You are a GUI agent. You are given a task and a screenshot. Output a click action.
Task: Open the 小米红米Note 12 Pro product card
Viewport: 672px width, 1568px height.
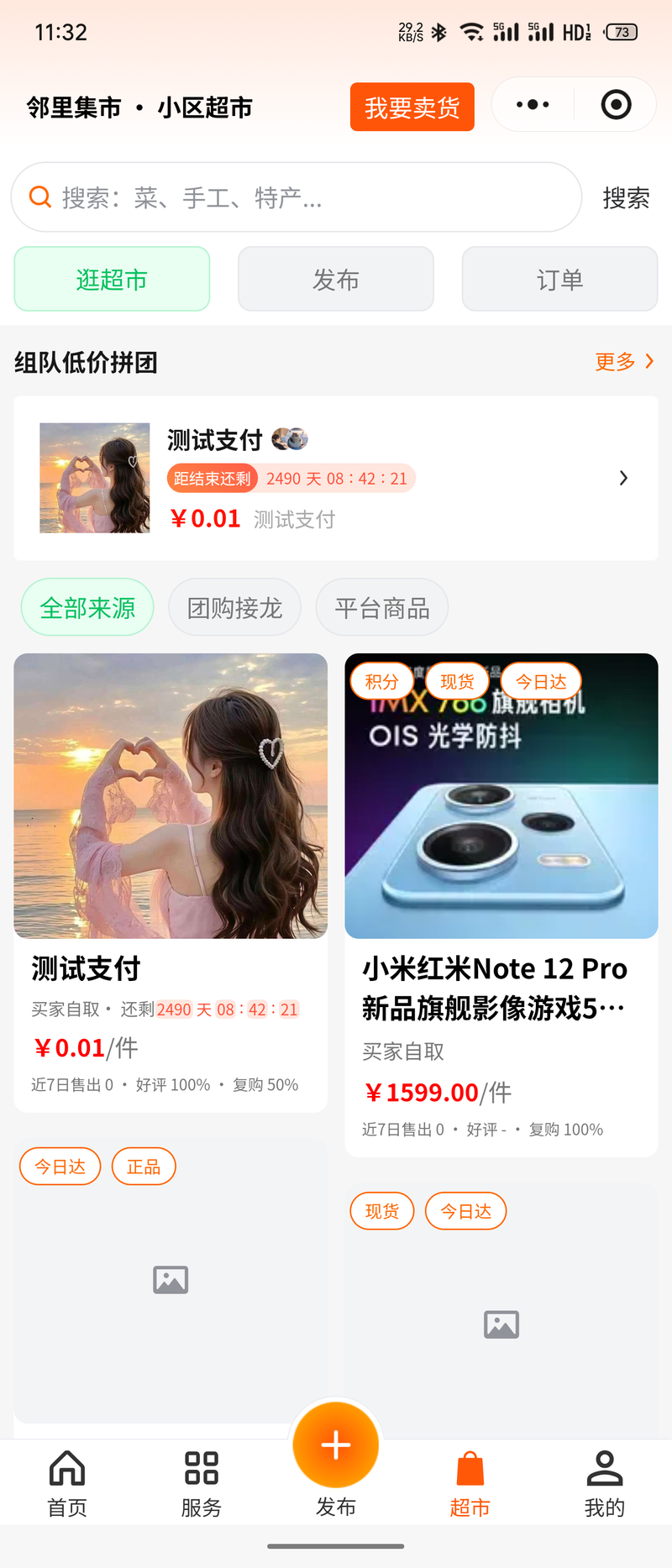[x=501, y=904]
